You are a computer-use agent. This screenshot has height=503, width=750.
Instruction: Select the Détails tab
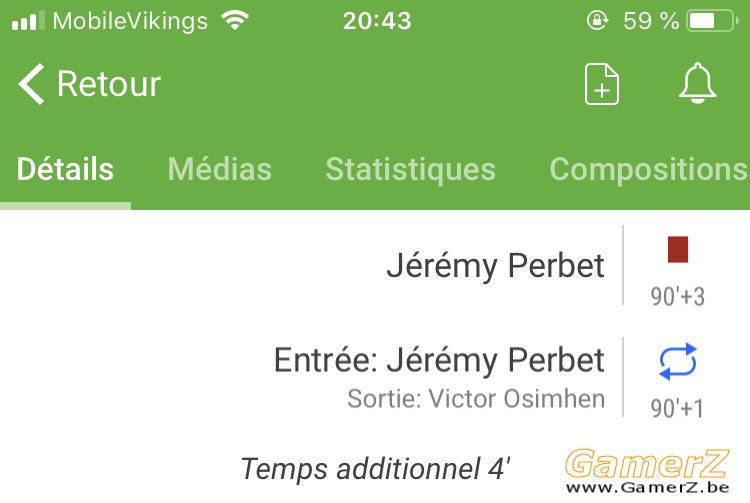65,169
